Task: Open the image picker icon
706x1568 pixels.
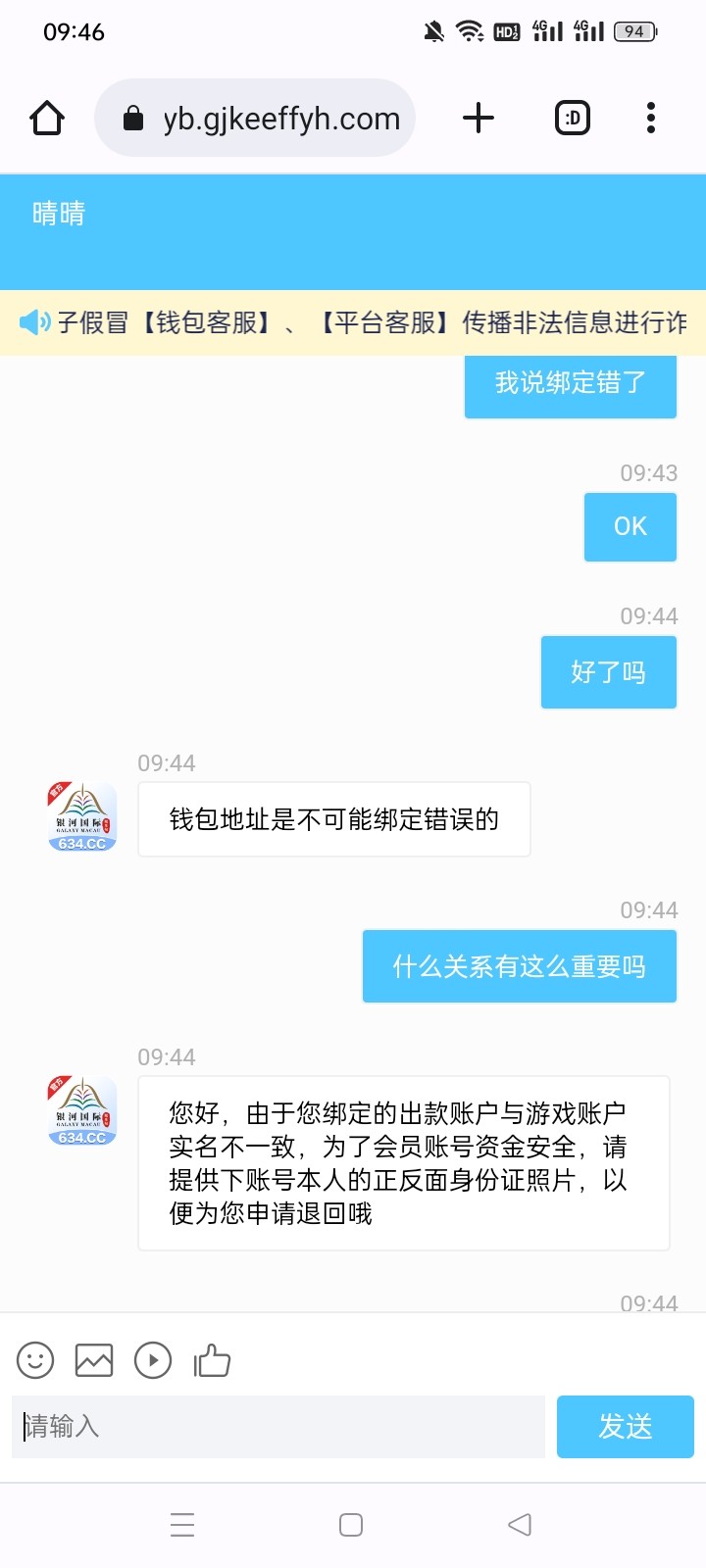Action: [x=94, y=1360]
